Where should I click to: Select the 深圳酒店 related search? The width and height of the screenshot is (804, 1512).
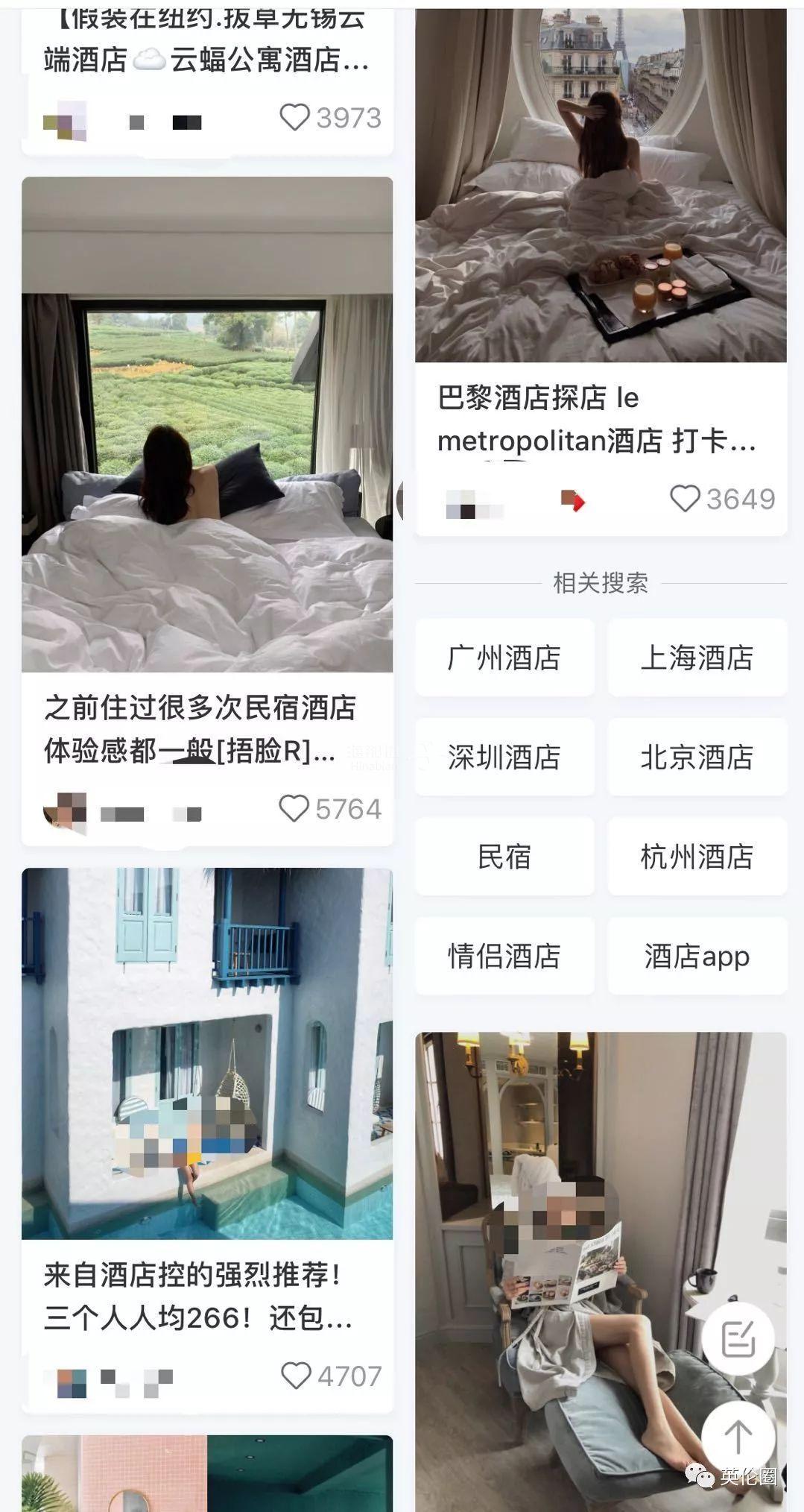click(x=504, y=757)
